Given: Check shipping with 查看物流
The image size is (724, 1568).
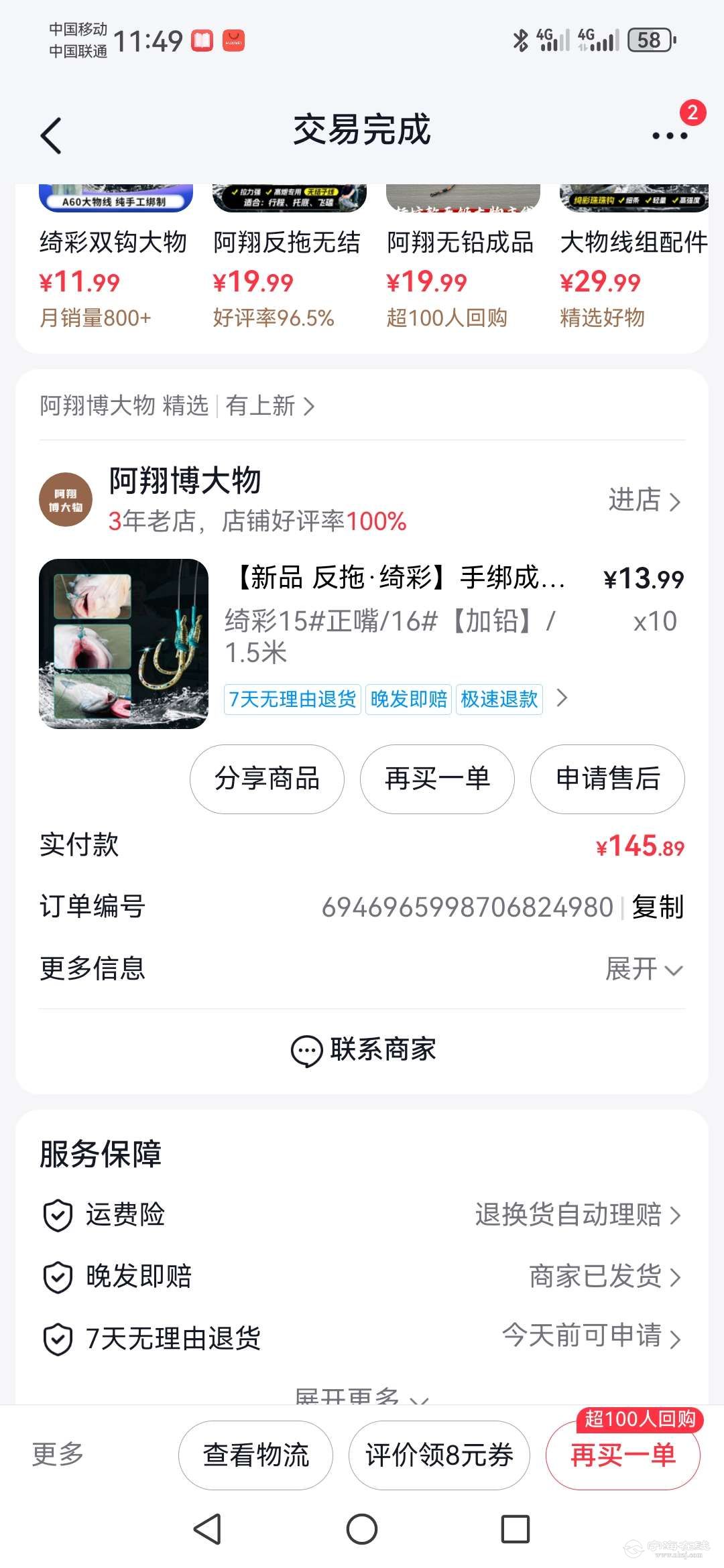Looking at the screenshot, I should (255, 1455).
